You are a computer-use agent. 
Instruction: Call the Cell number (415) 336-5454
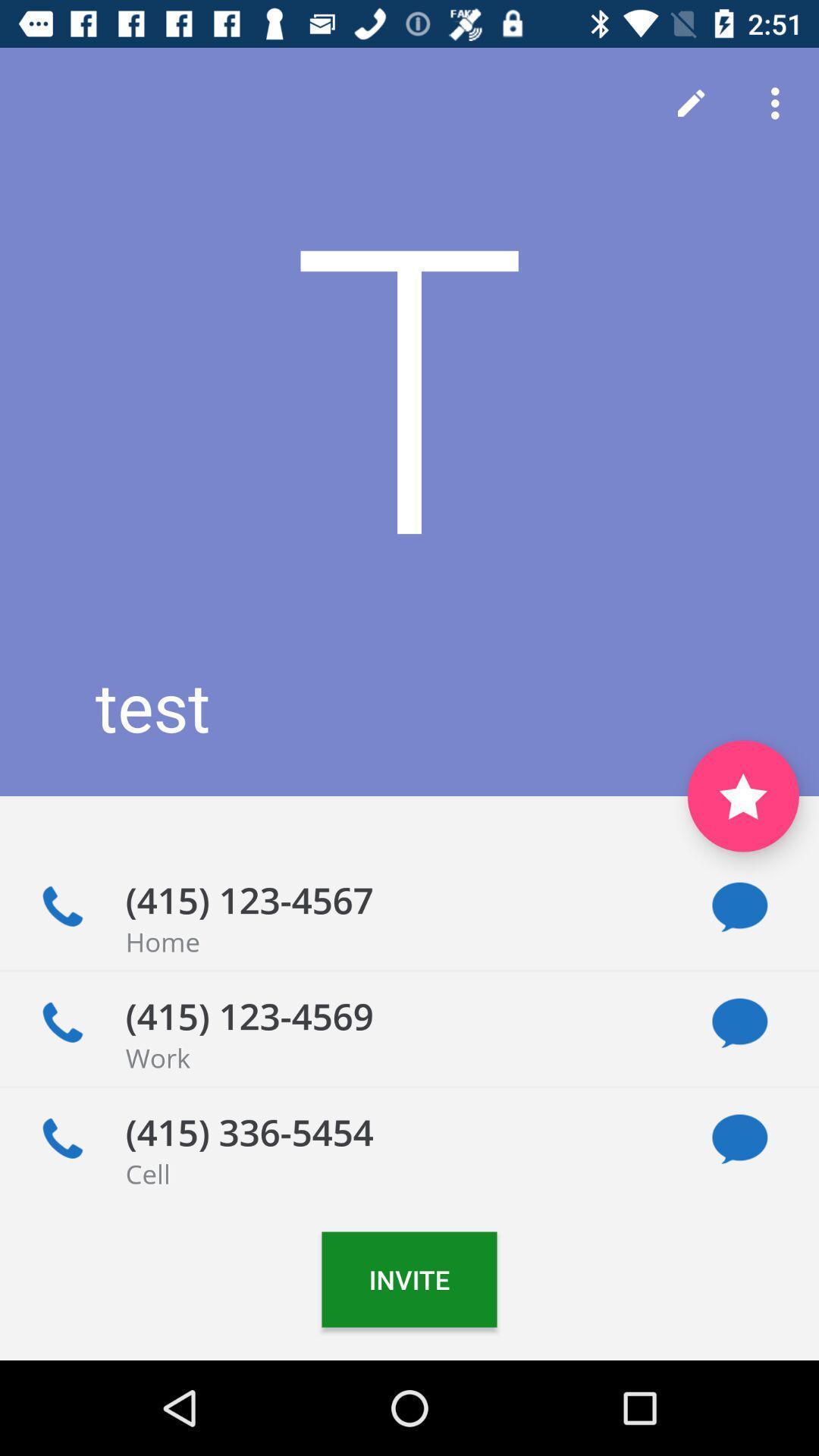(63, 1139)
